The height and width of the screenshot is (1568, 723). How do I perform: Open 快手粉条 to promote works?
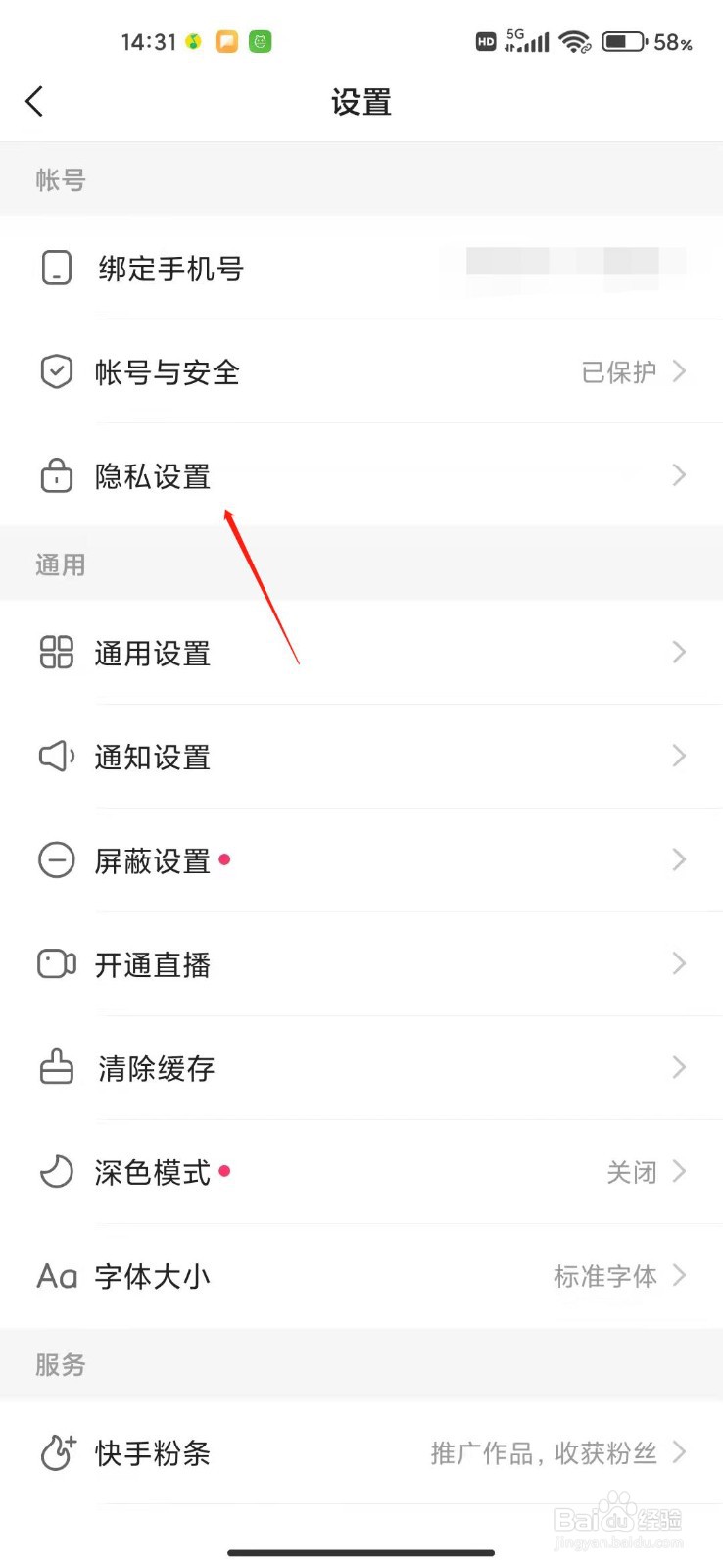tap(361, 1453)
